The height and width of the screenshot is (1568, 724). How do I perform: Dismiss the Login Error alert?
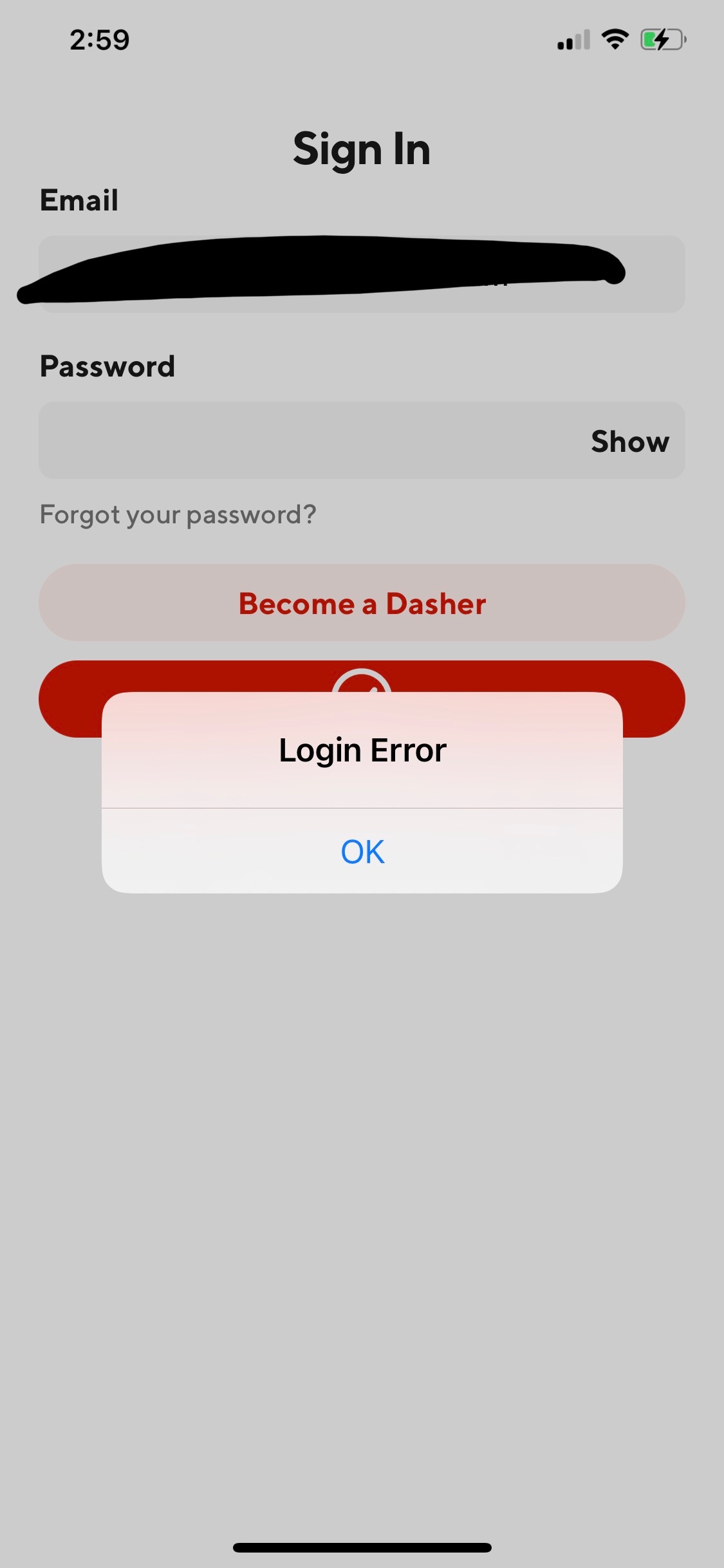(x=362, y=850)
